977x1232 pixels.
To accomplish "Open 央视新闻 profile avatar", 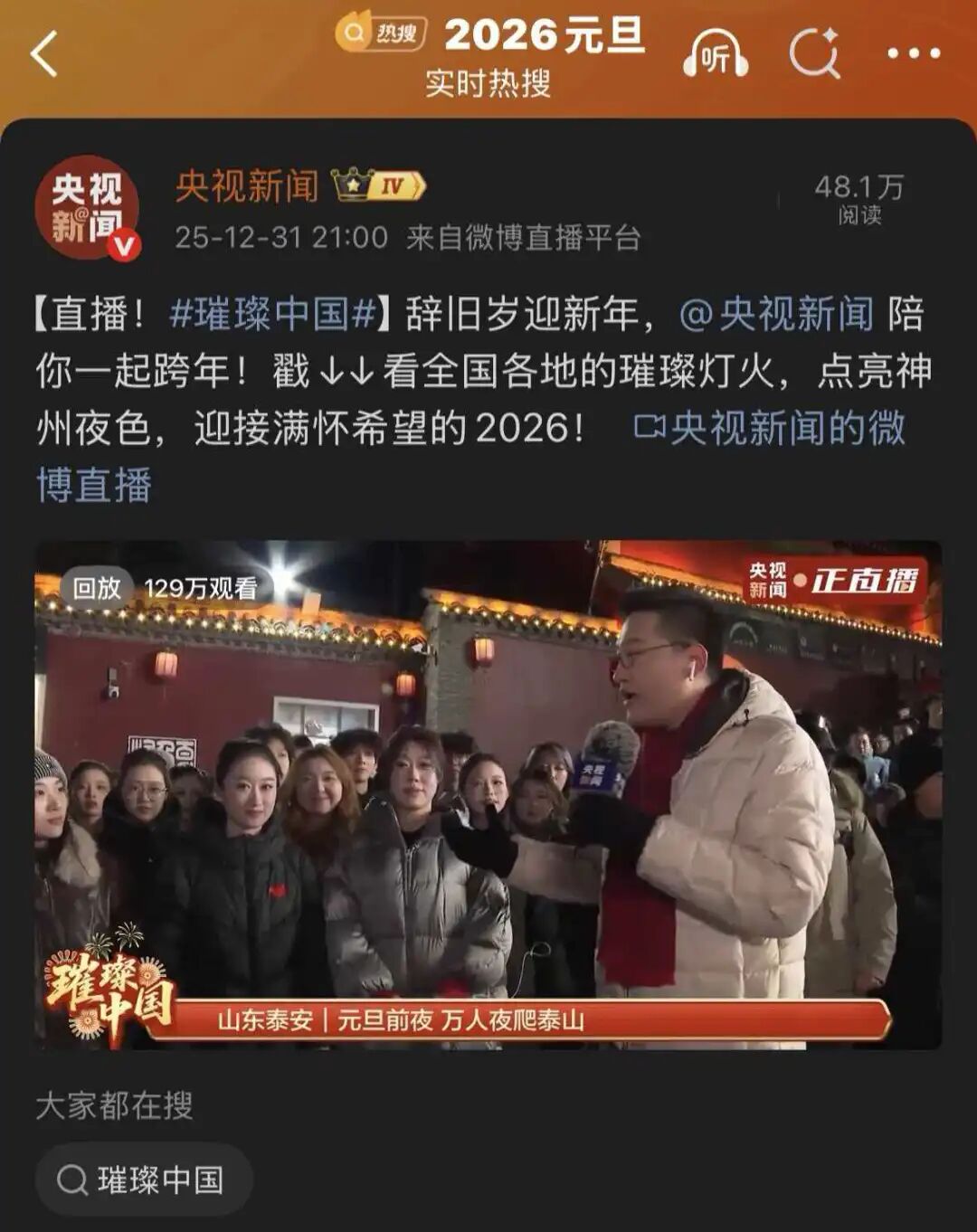I will (x=87, y=208).
